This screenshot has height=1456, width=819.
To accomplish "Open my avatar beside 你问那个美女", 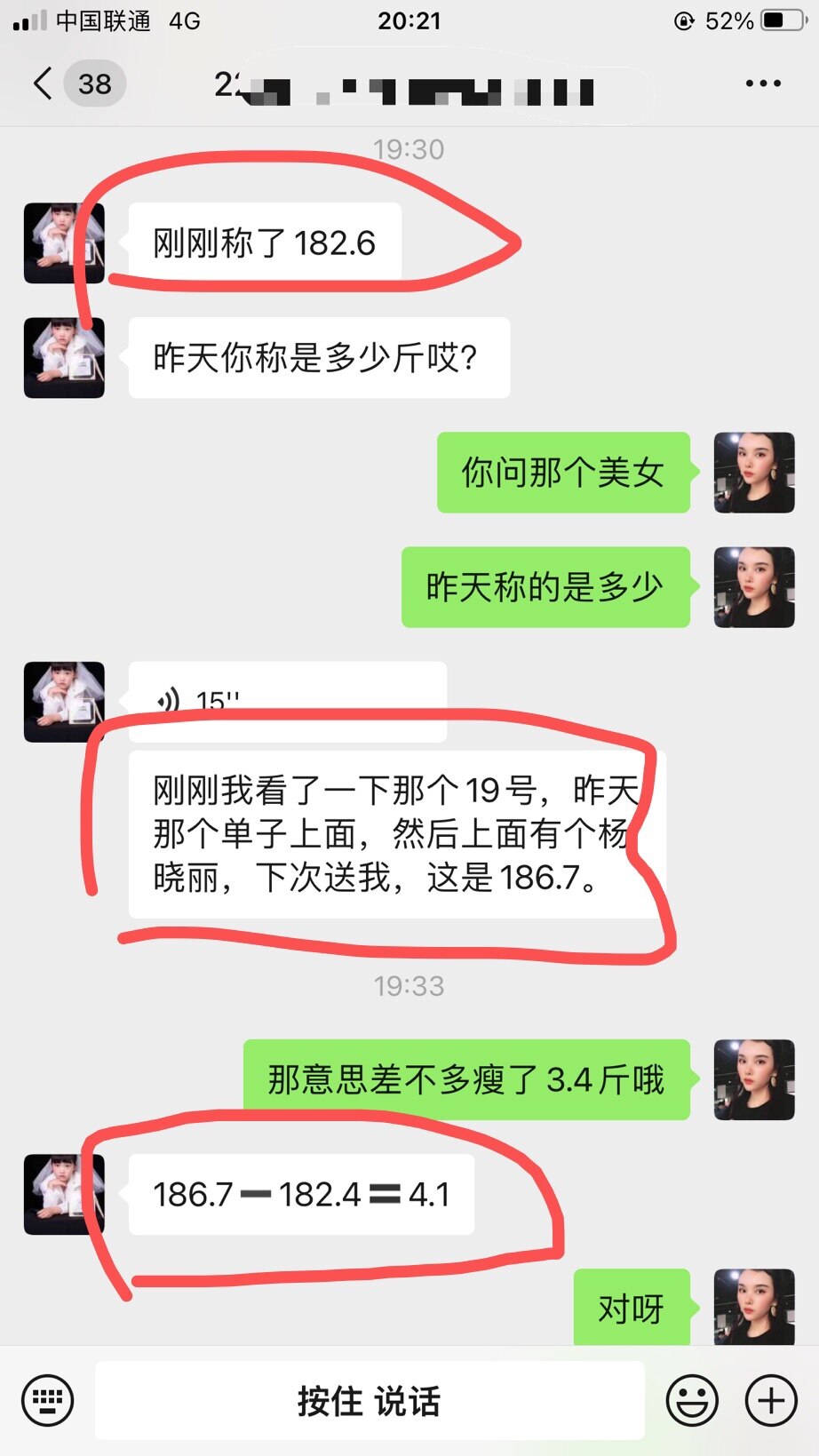I will (x=753, y=473).
